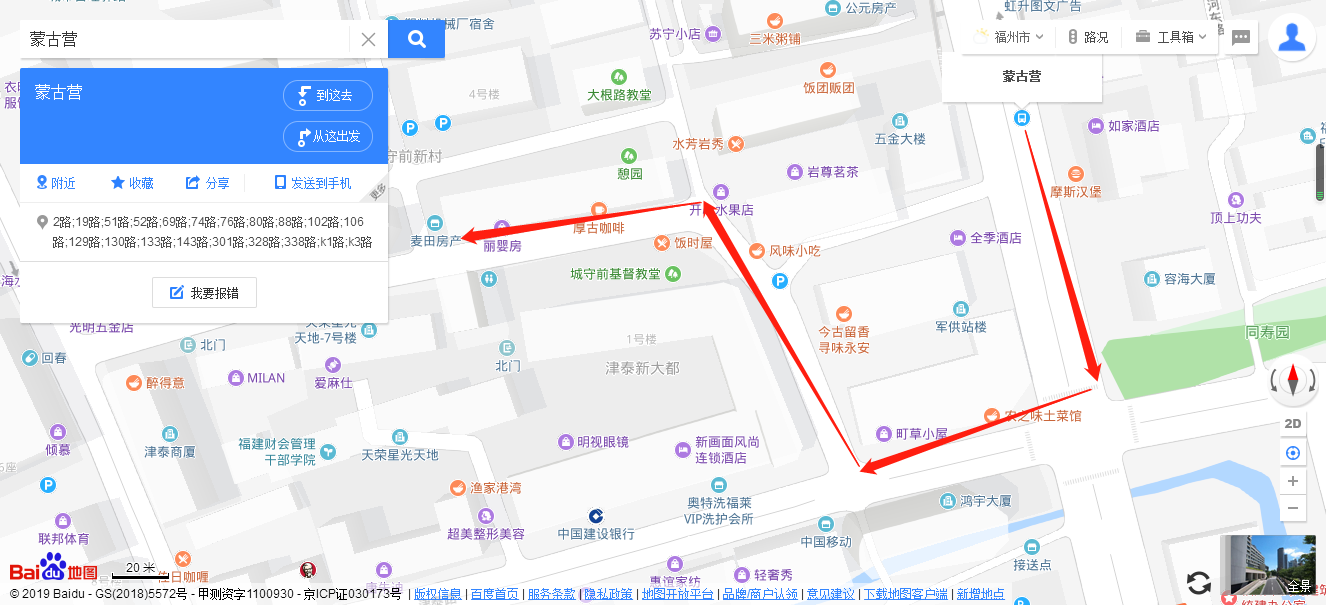
Task: Switch the map to 2D view
Action: pos(1292,423)
